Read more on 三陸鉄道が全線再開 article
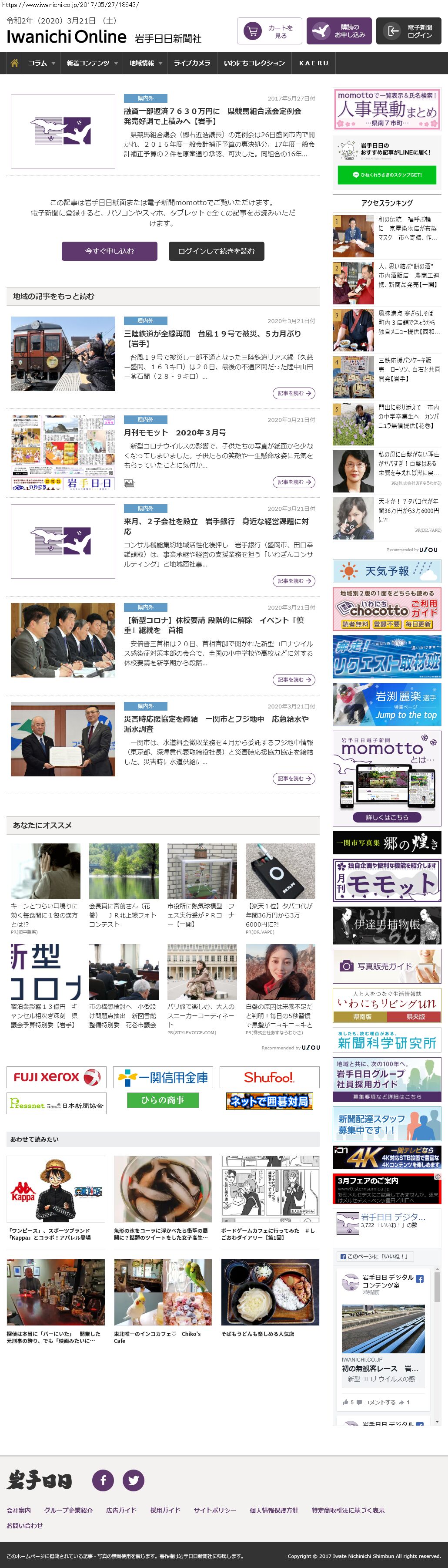 (x=294, y=393)
